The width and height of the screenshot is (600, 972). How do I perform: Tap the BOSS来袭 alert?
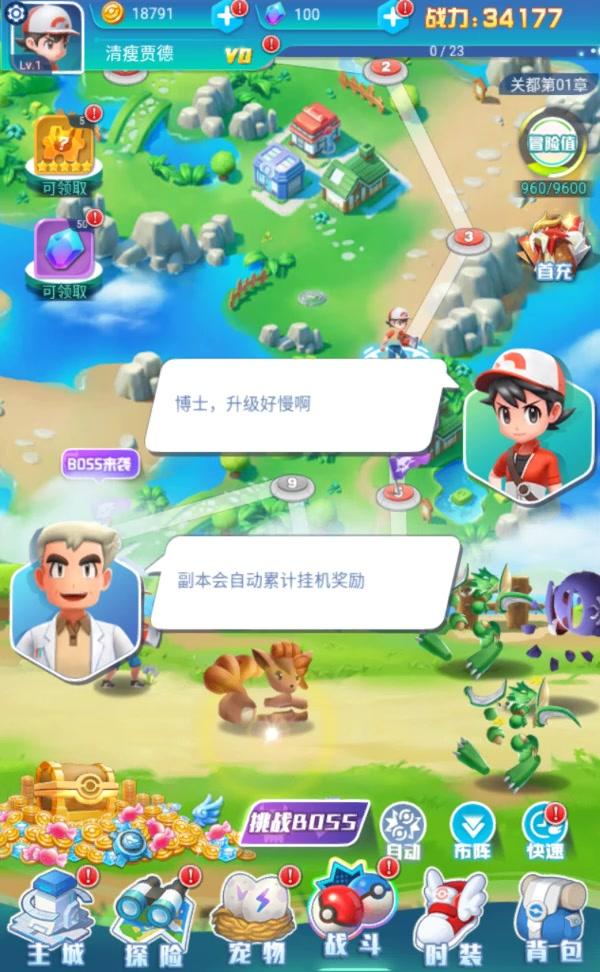tap(100, 466)
